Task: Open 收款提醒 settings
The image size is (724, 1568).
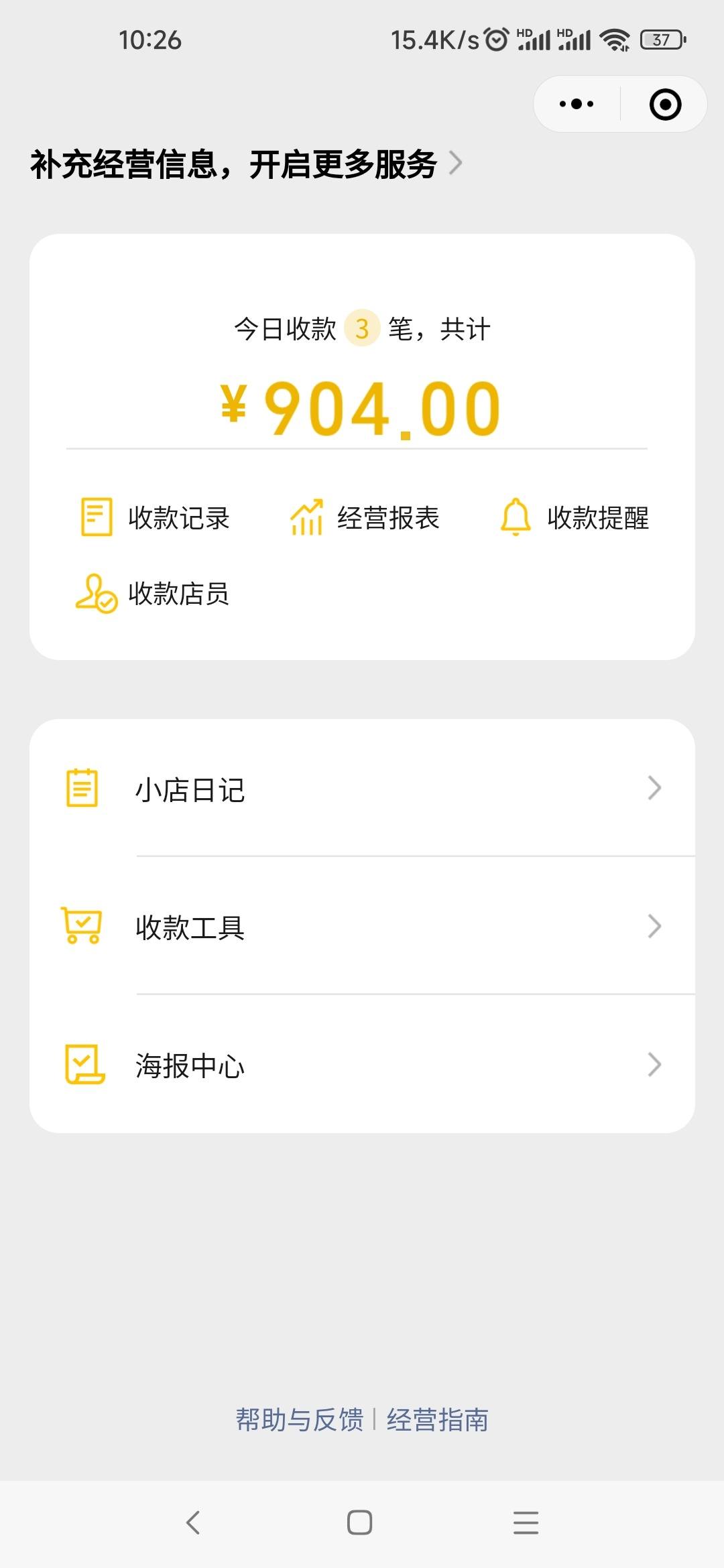Action: 574,517
